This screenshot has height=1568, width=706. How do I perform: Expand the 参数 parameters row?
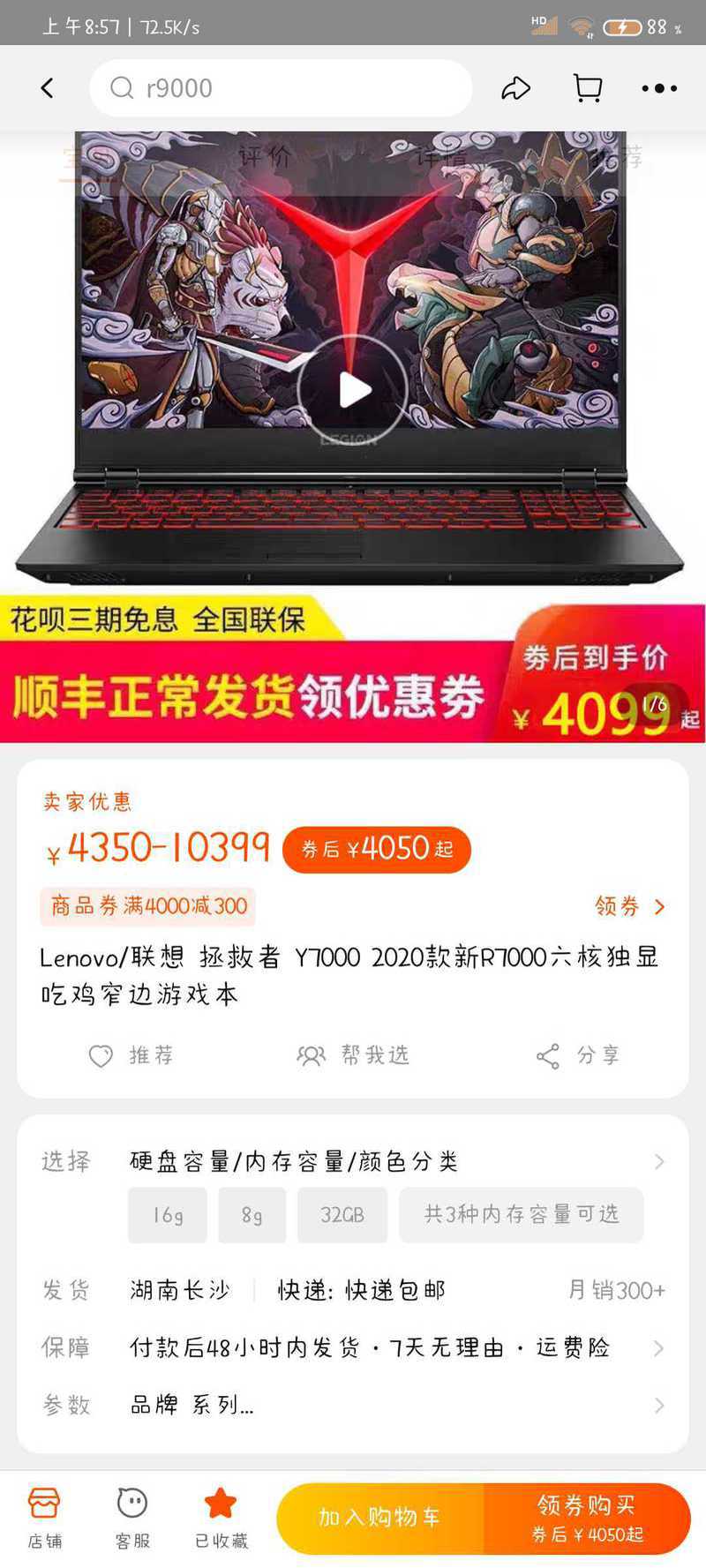(x=353, y=1405)
